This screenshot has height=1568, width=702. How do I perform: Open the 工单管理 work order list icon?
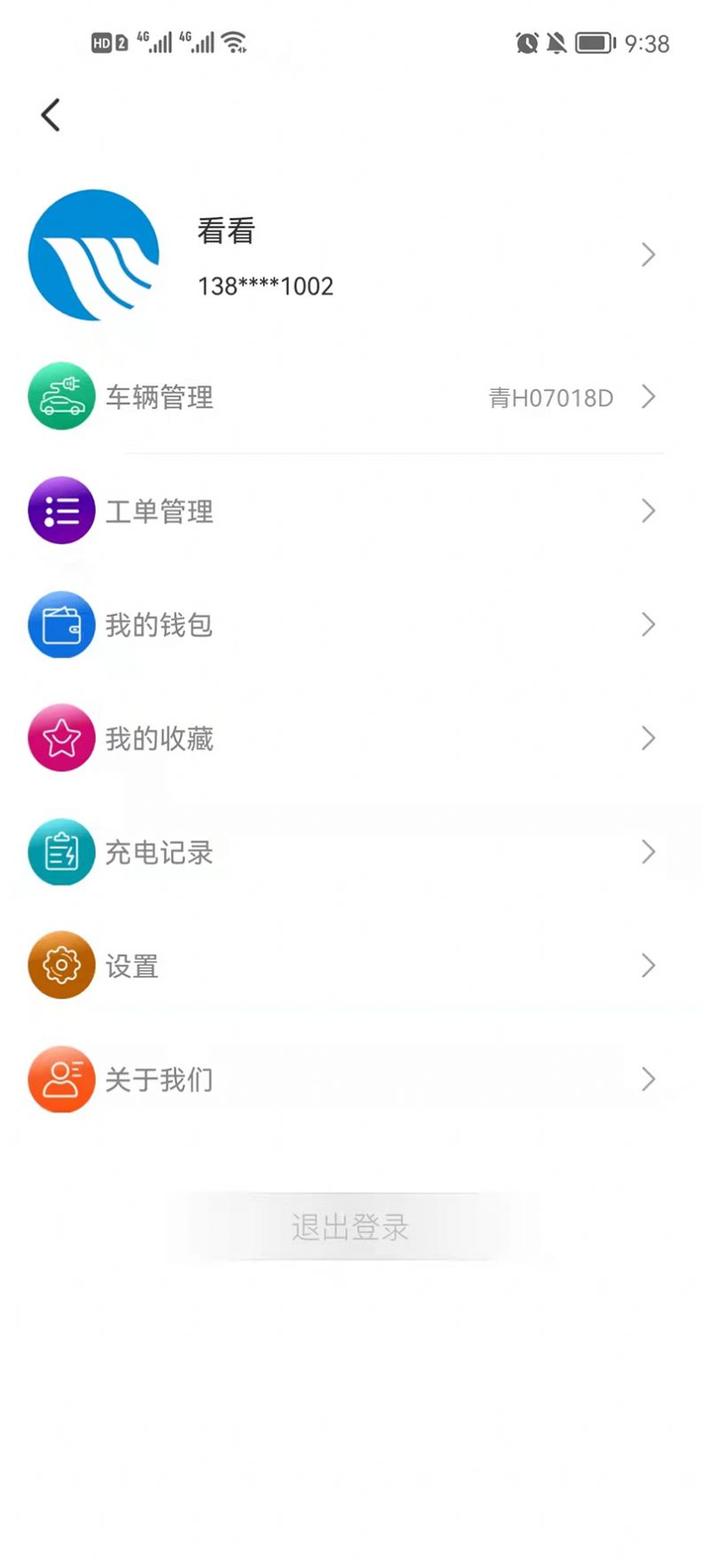click(x=60, y=510)
